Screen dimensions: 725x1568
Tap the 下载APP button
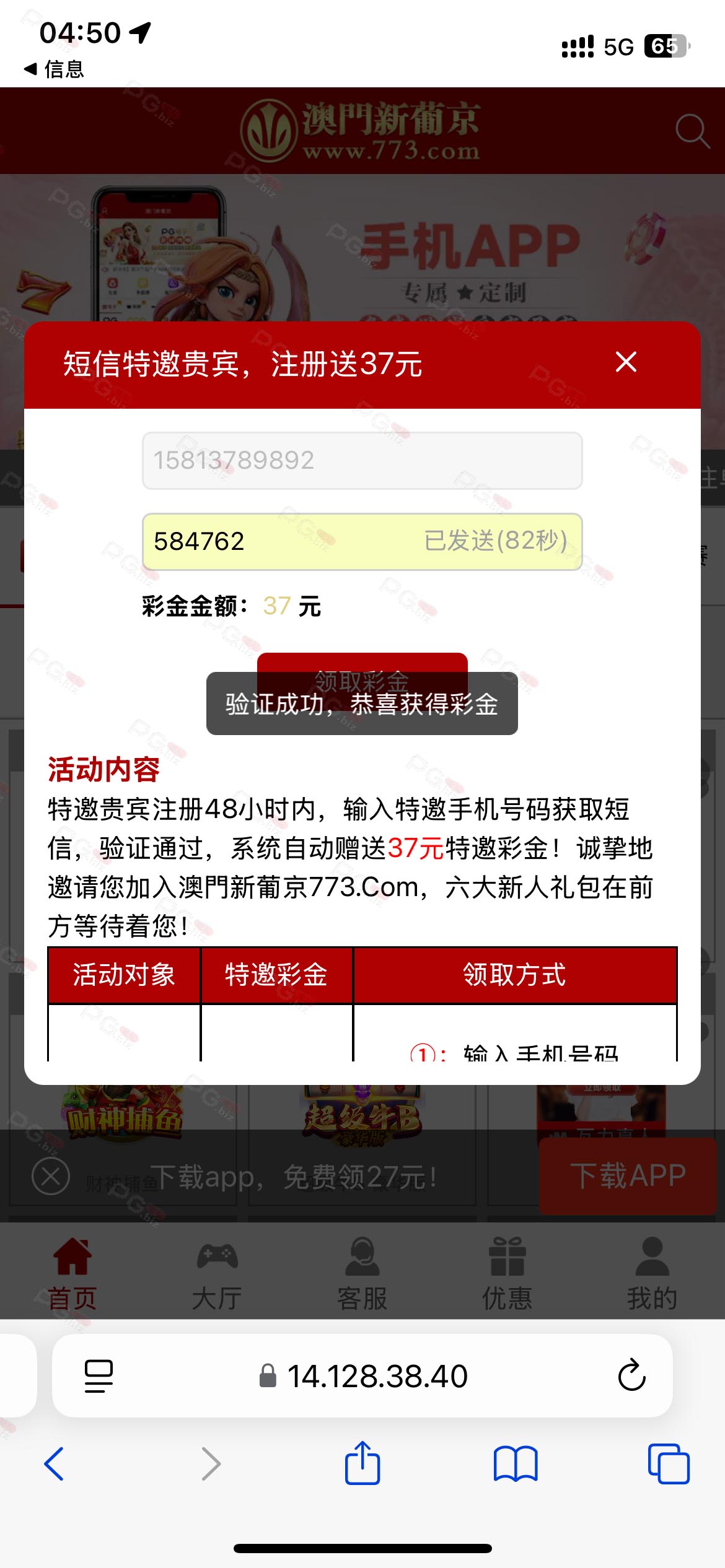[628, 1175]
